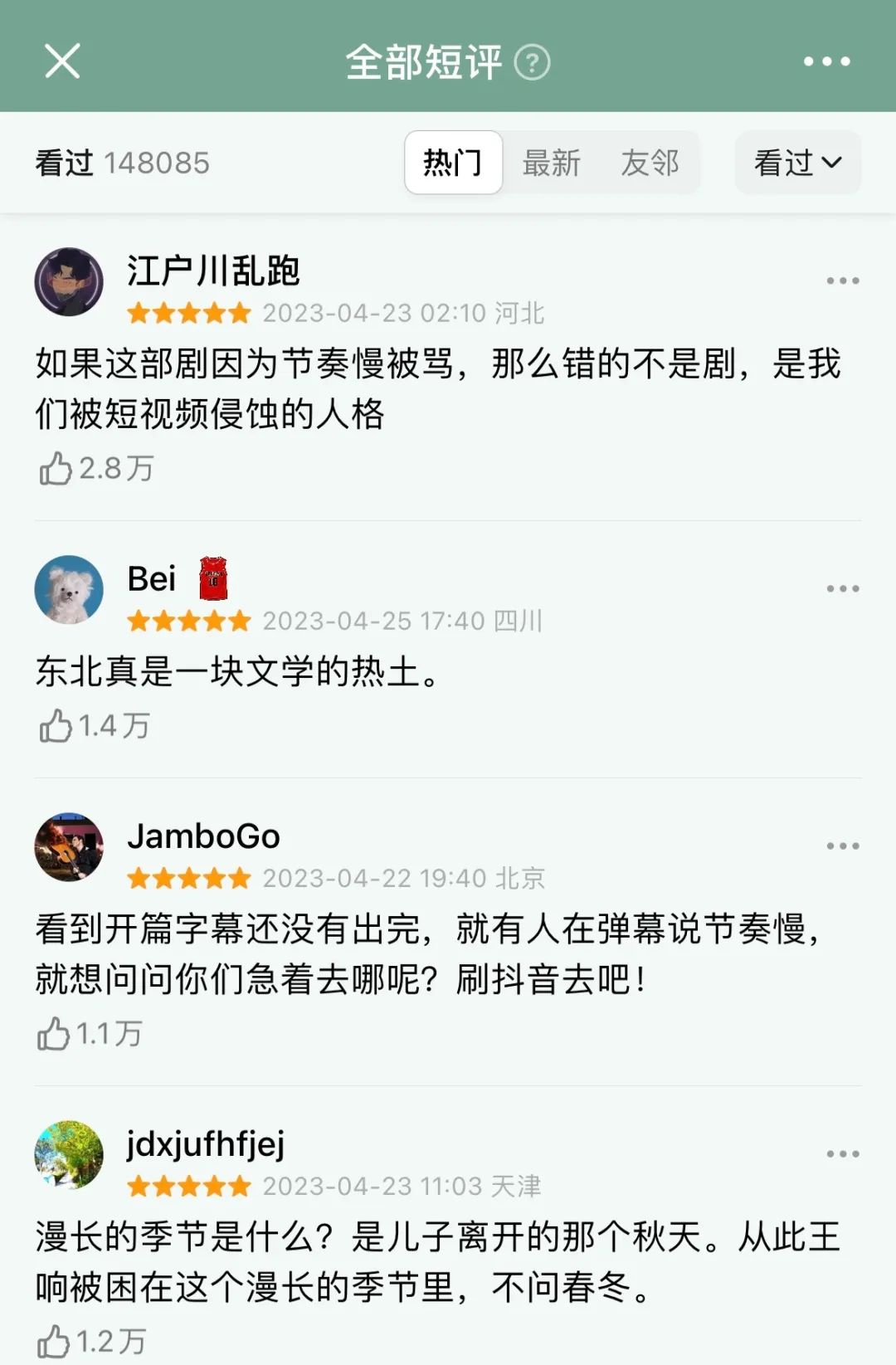The width and height of the screenshot is (896, 1365).
Task: View jdxjufhfjej's profile avatar
Action: pyautogui.click(x=69, y=1155)
